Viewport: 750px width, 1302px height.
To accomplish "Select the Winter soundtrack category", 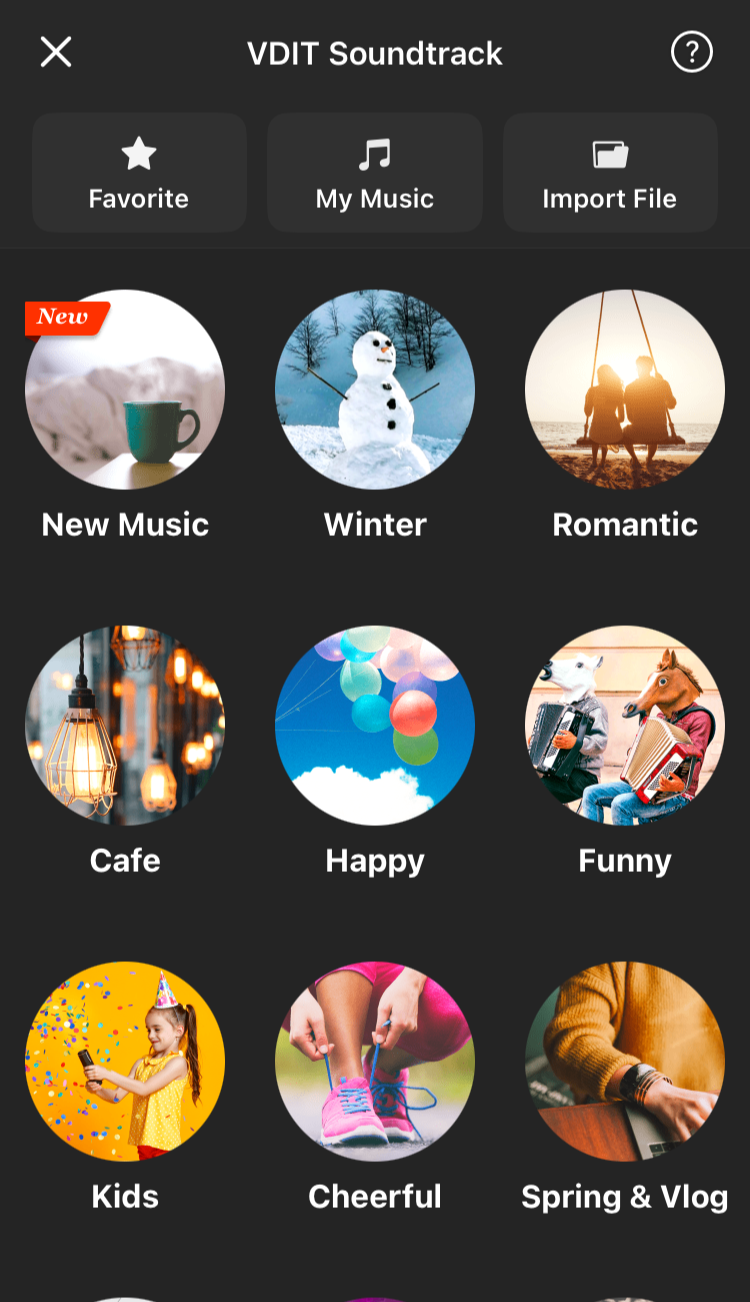I will coord(375,390).
